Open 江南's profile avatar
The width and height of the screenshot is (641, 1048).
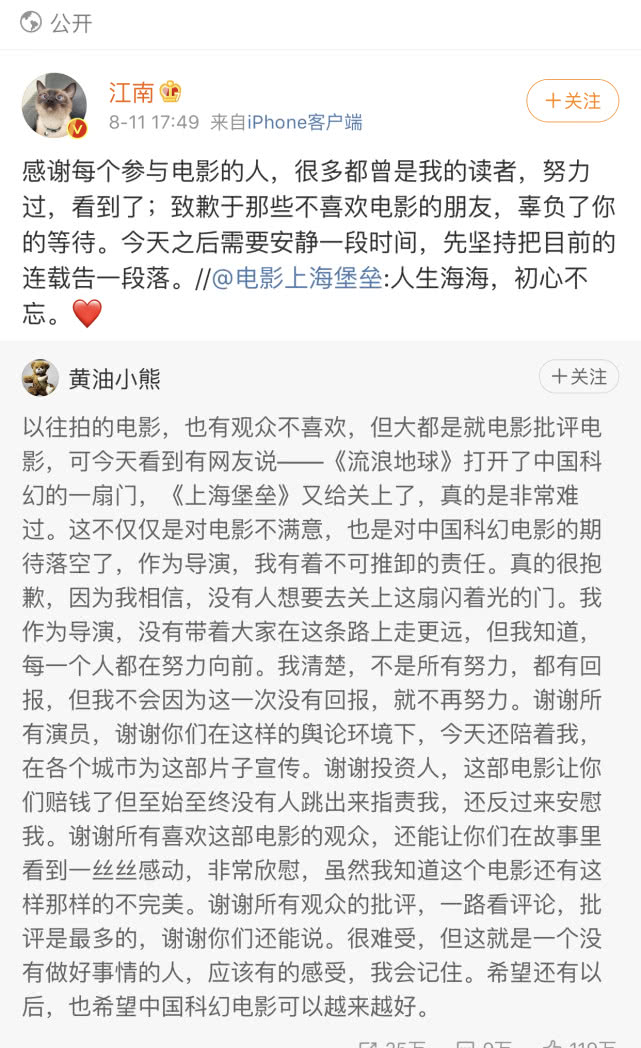pos(54,105)
